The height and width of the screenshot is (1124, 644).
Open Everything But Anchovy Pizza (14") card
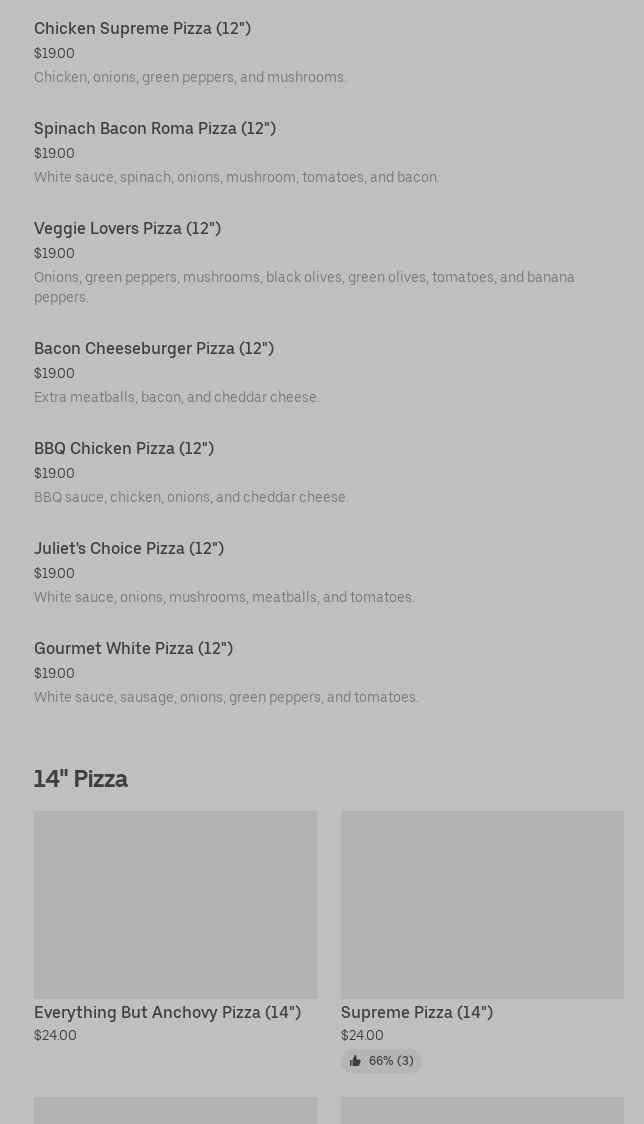[175, 905]
